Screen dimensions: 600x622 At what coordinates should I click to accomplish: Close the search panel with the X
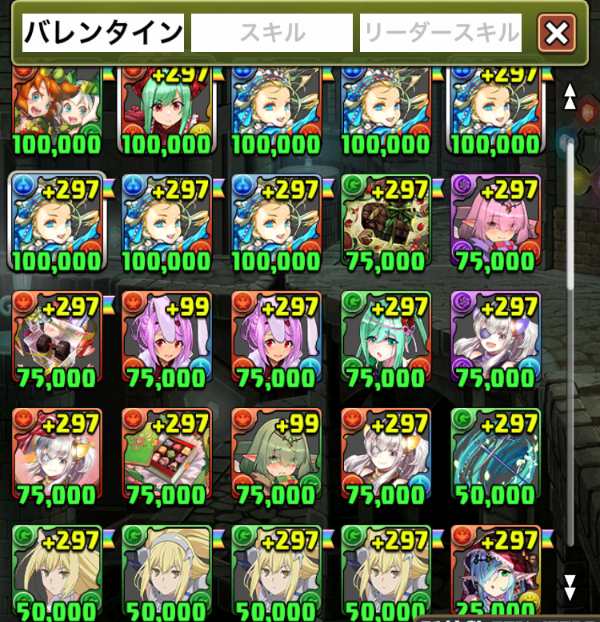coord(556,34)
